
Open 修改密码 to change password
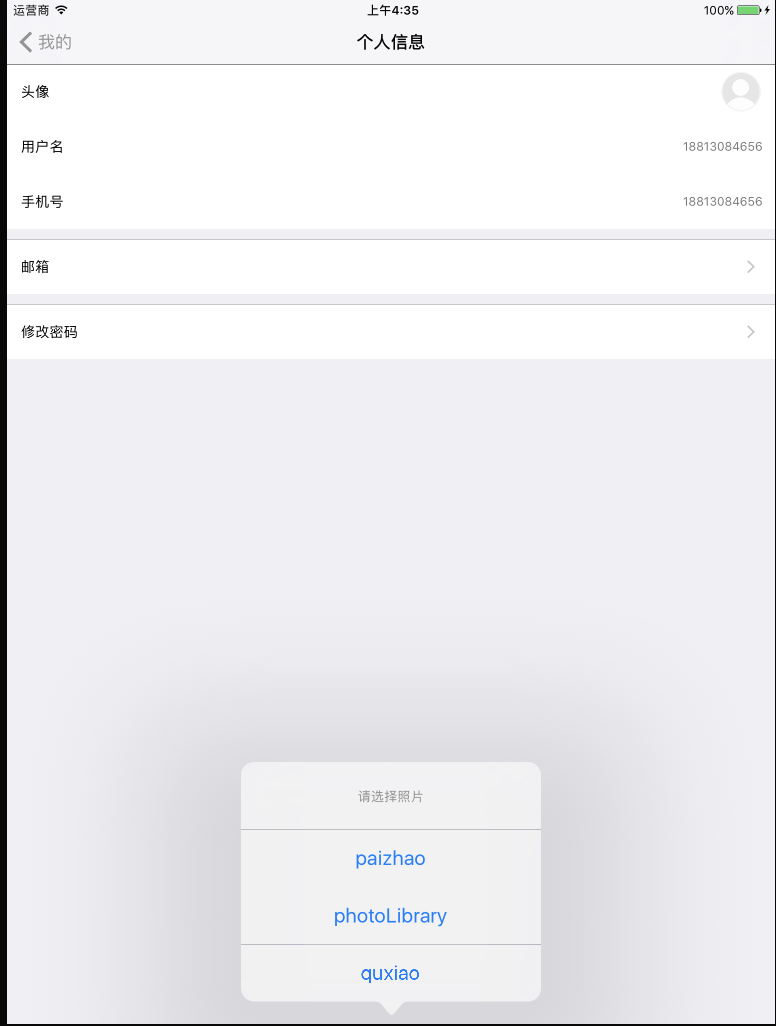(388, 331)
